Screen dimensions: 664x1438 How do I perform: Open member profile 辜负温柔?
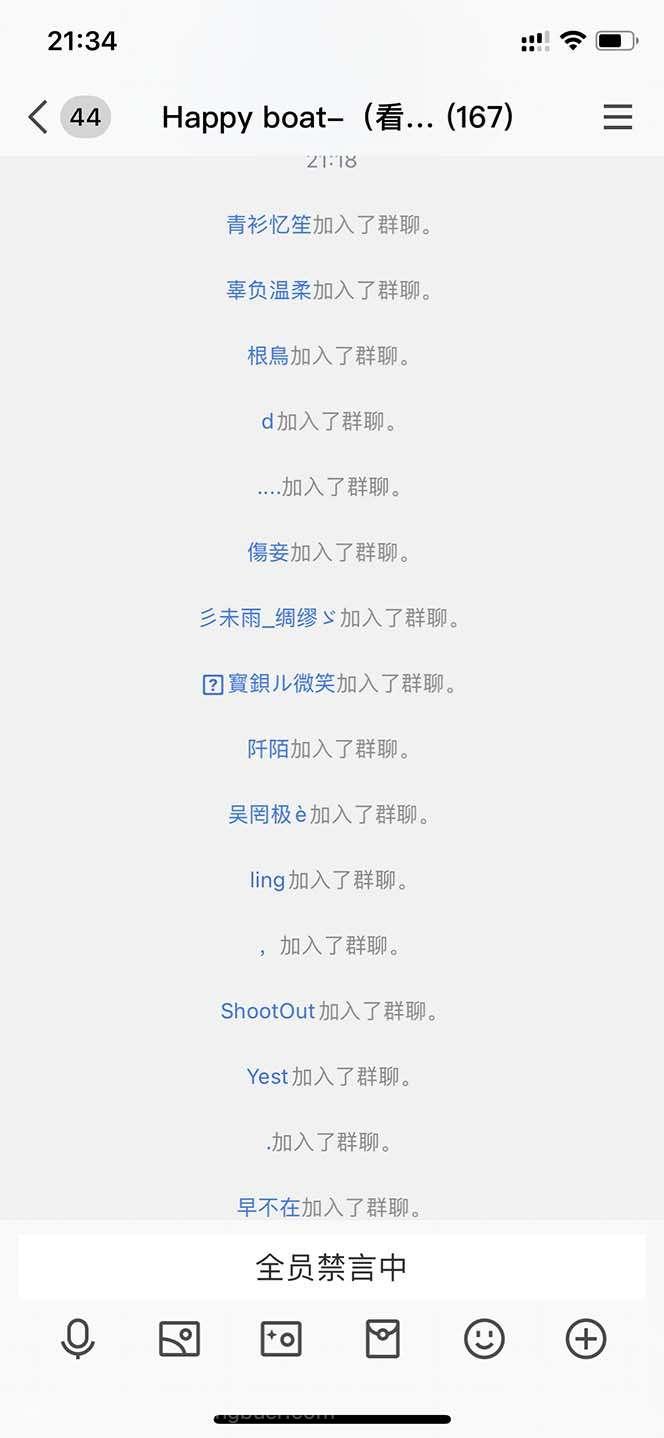click(x=269, y=291)
